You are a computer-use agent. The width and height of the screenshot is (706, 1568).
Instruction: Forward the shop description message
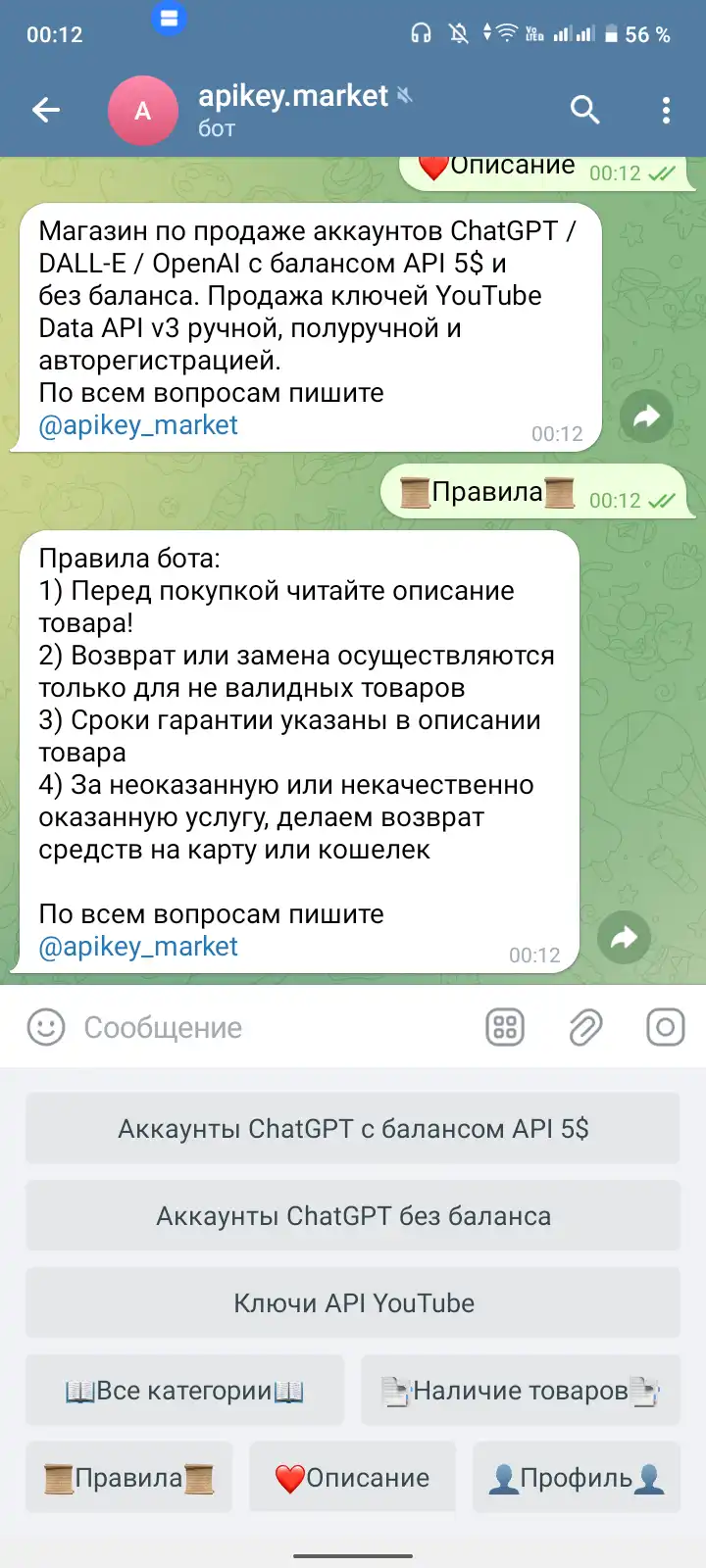[x=646, y=416]
